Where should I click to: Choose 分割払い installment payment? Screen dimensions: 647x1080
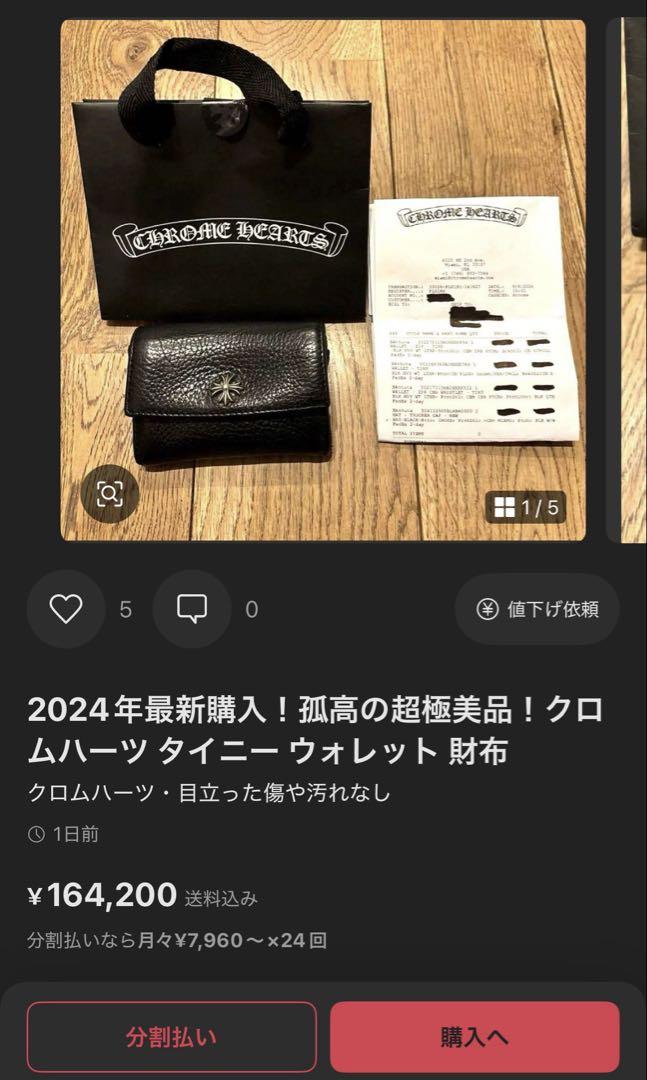pyautogui.click(x=171, y=1037)
